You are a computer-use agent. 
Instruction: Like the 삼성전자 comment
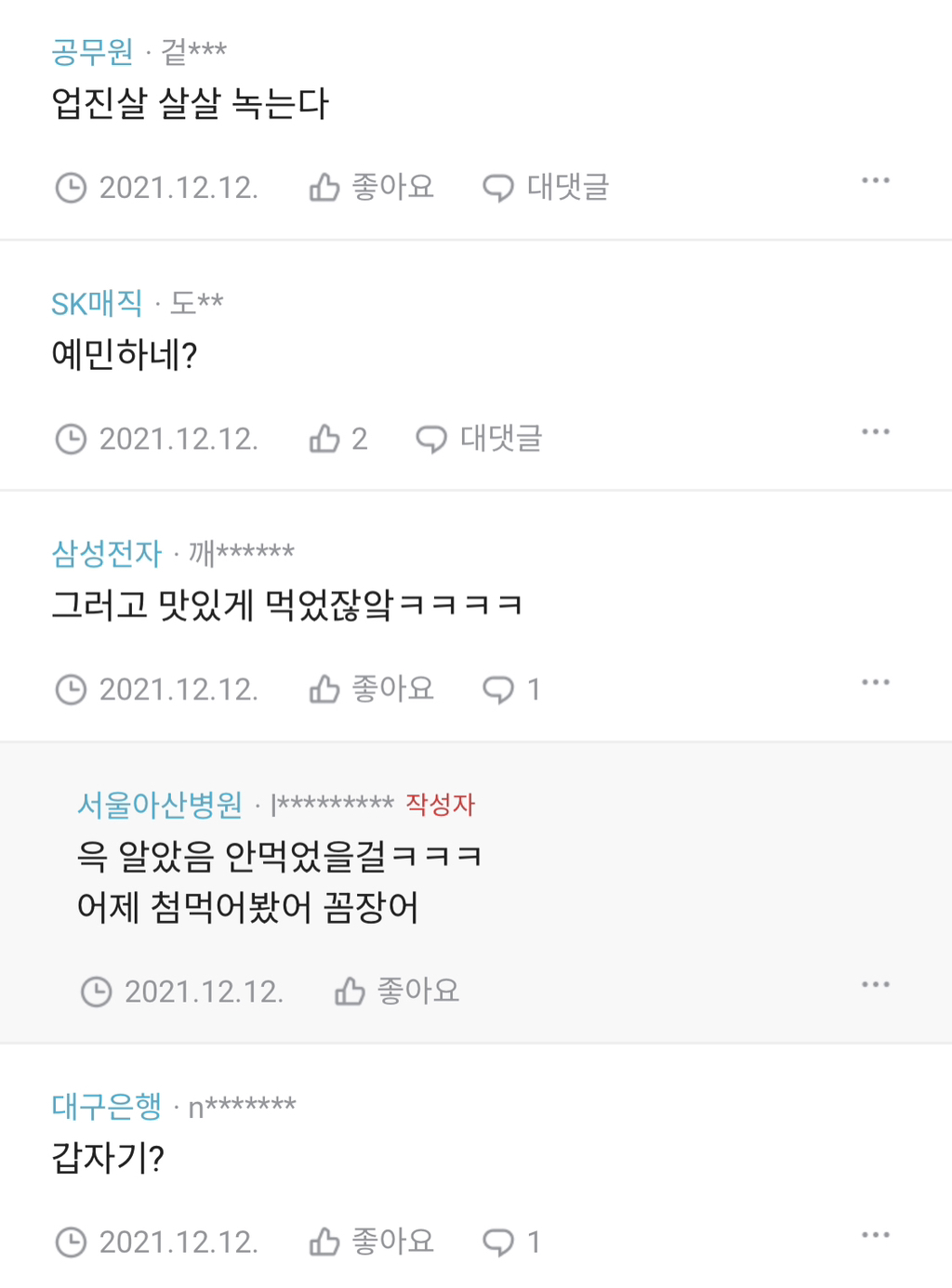tap(371, 690)
